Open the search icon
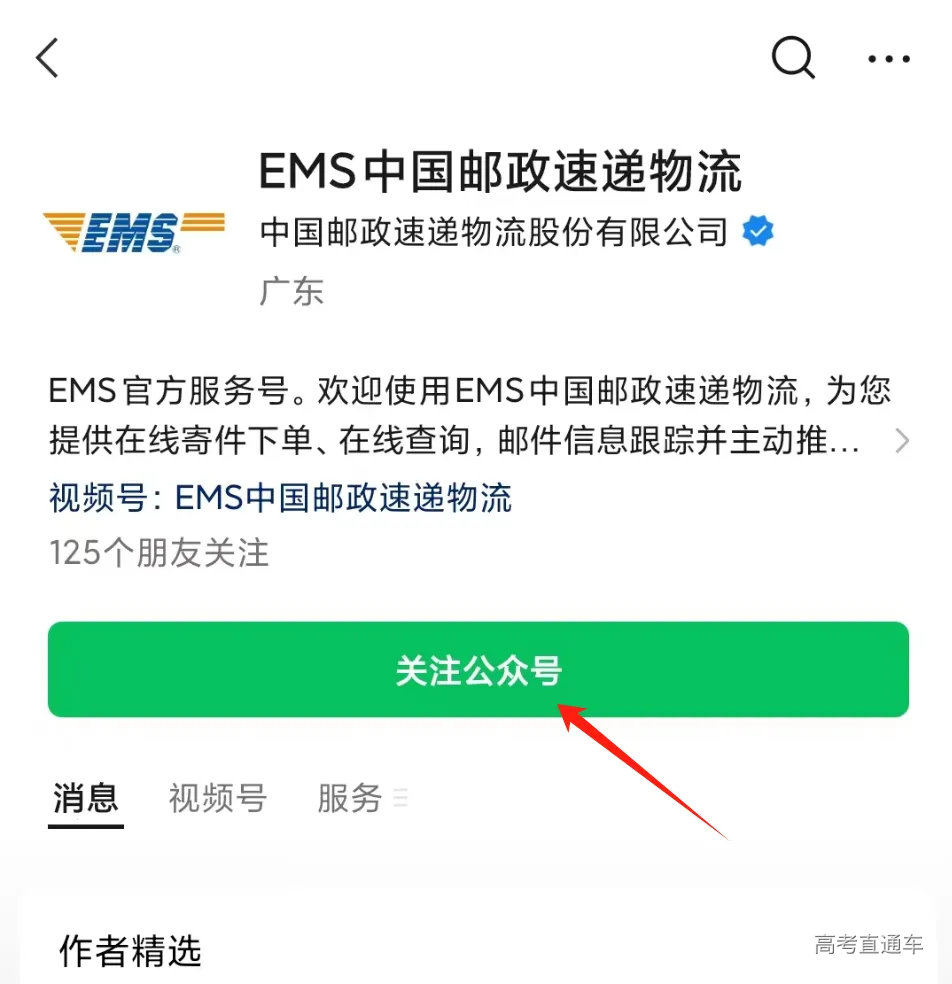The image size is (952, 984). pyautogui.click(x=793, y=58)
